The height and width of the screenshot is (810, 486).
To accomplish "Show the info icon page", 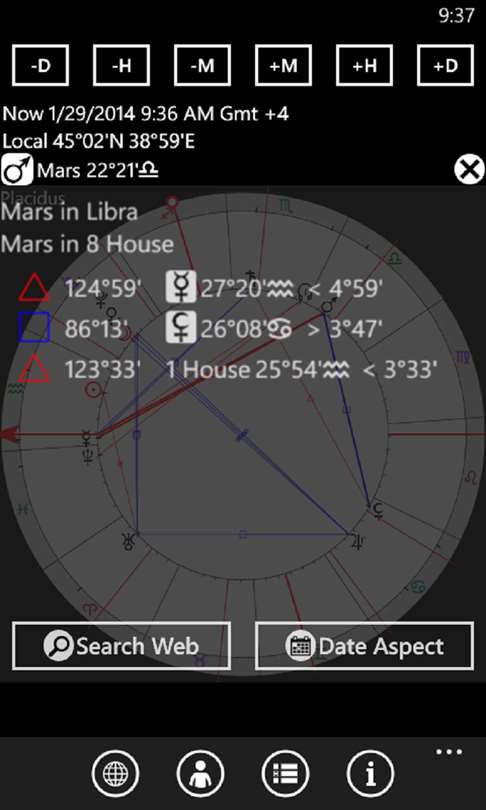I will 370,774.
